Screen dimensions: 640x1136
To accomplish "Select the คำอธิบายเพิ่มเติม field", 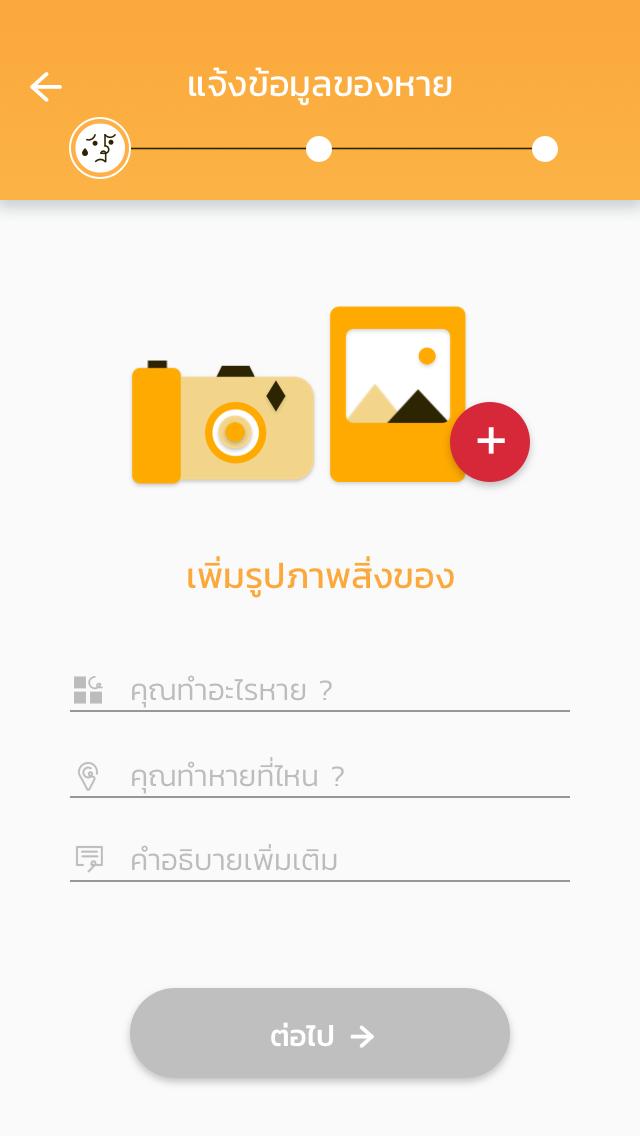I will (x=320, y=861).
